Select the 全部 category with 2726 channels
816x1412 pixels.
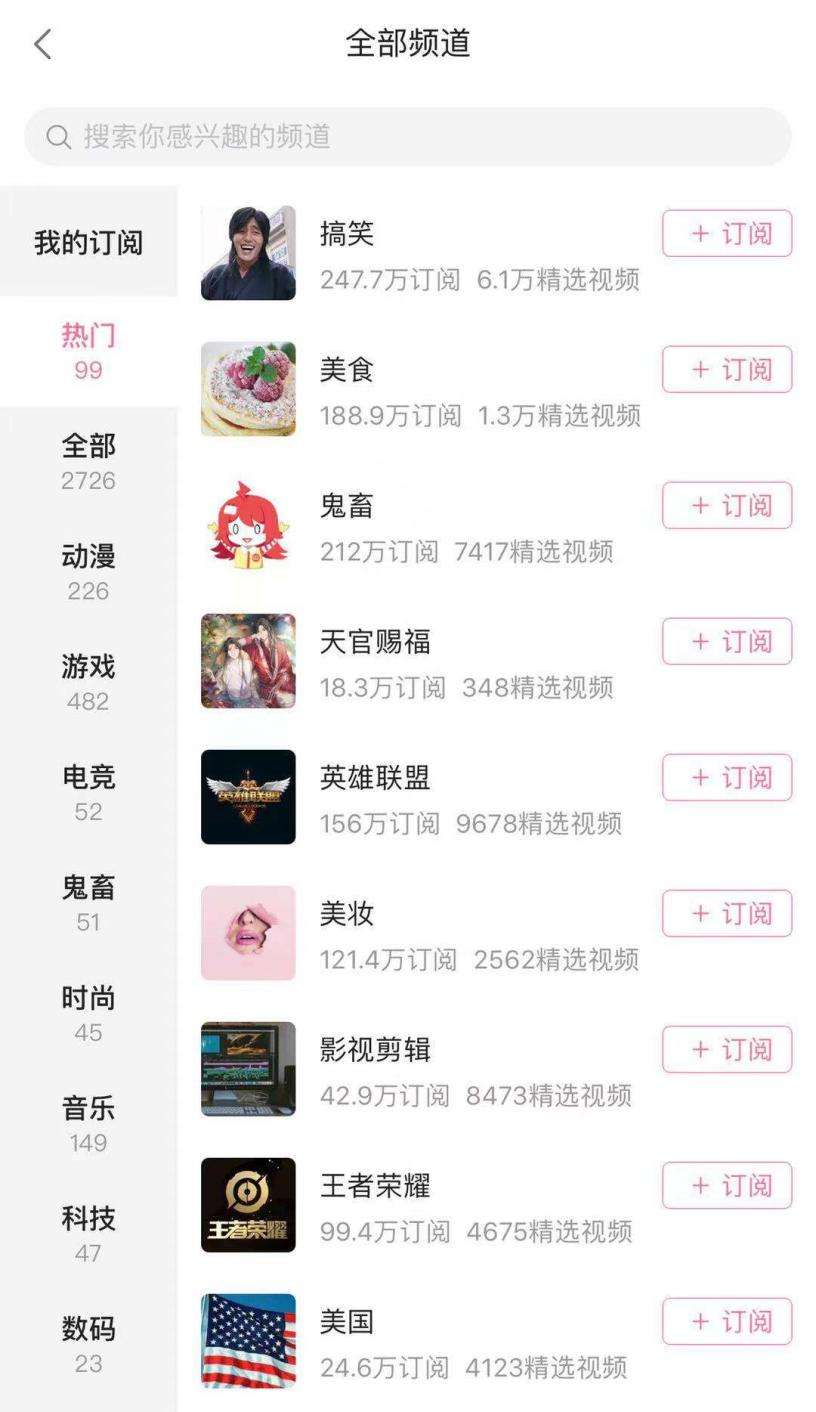pyautogui.click(x=88, y=461)
